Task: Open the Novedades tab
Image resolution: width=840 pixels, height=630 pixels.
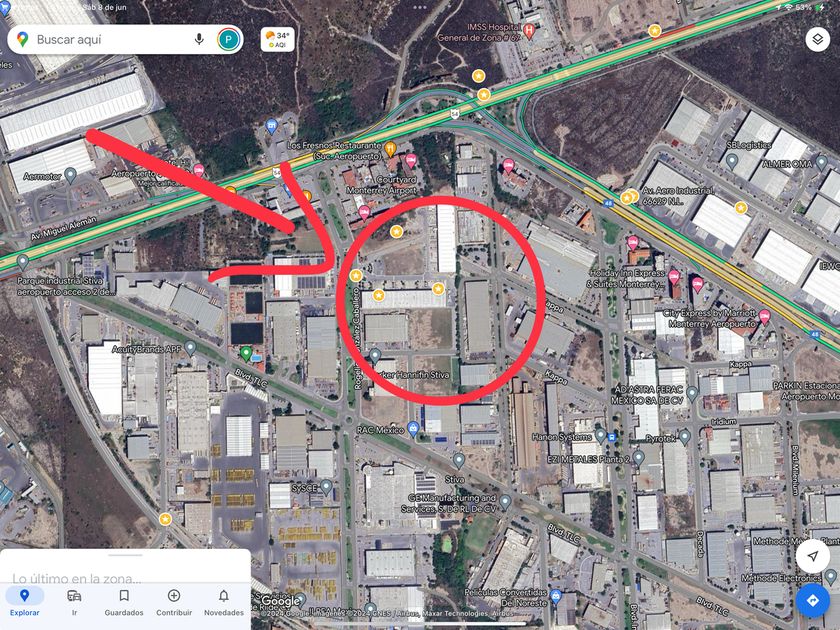Action: pos(224,603)
